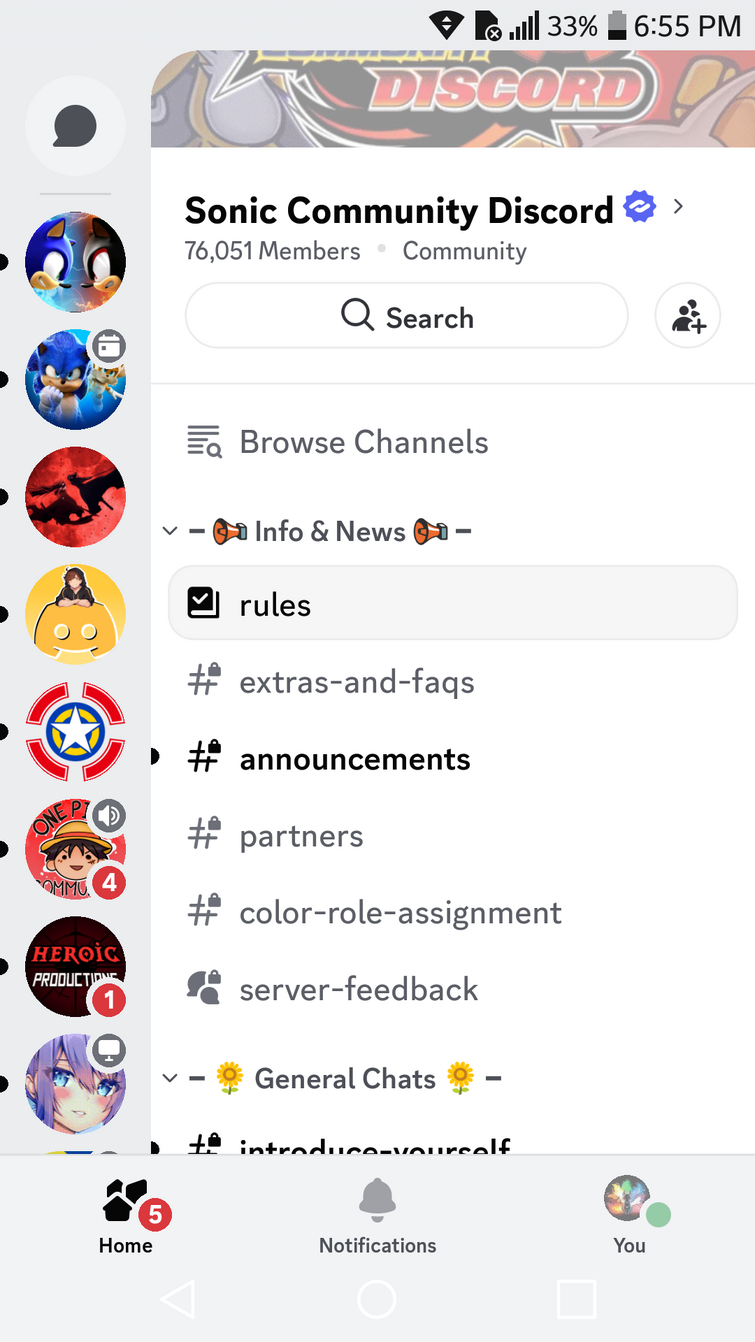The image size is (755, 1342).
Task: Open the color-role-assignment channel
Action: click(400, 912)
